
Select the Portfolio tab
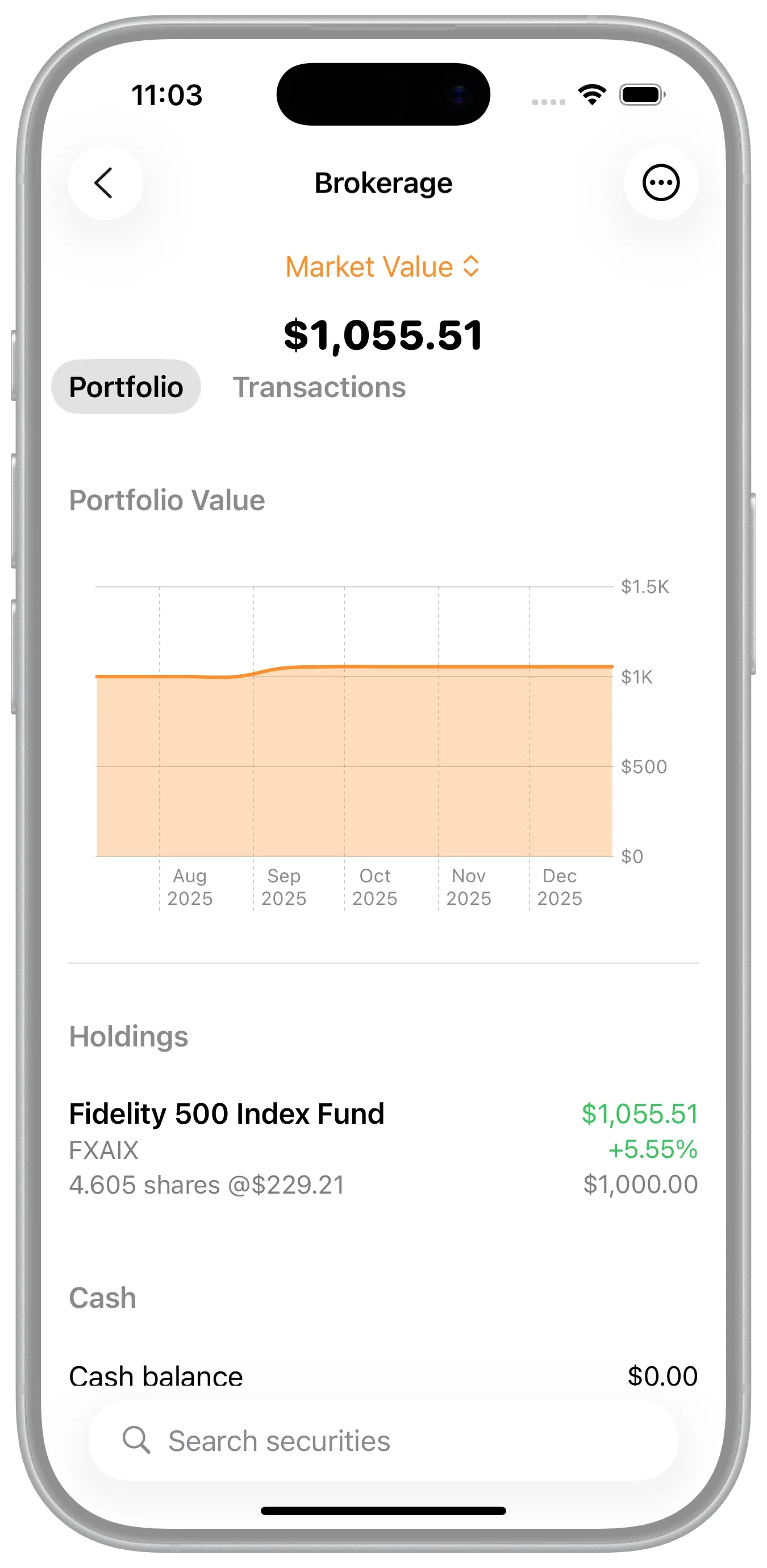[x=126, y=387]
